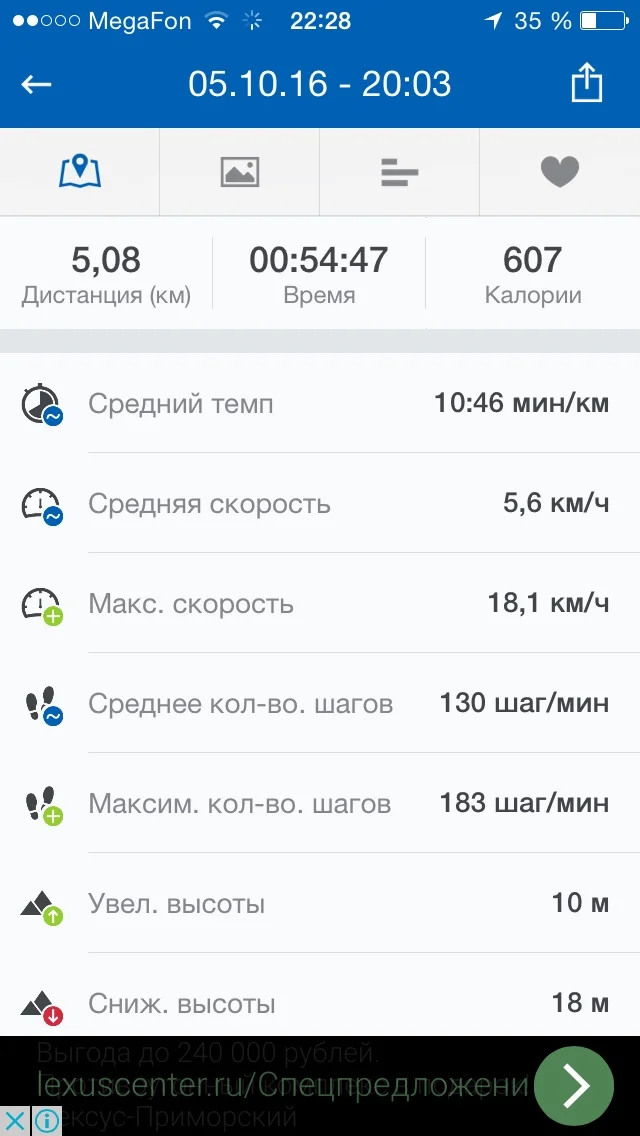Close the ad banner

click(x=15, y=1120)
